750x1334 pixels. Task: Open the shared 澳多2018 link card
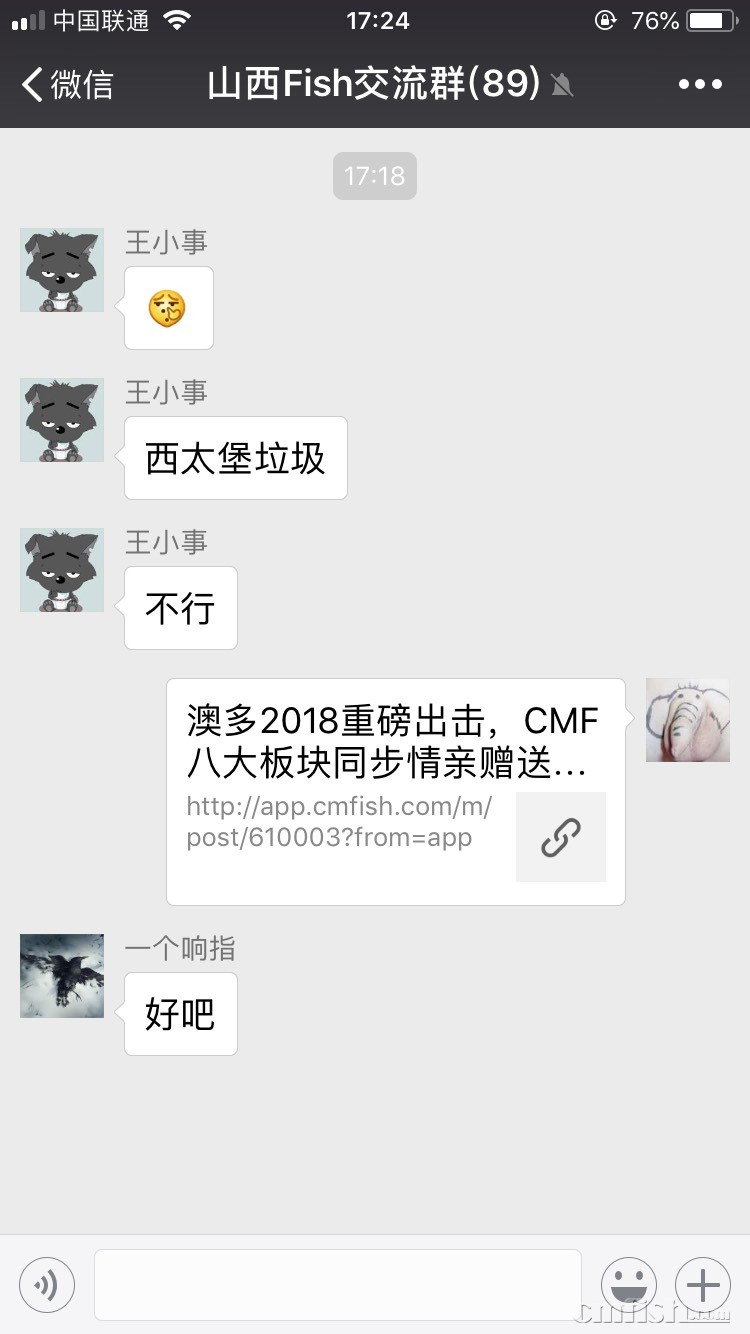click(395, 792)
